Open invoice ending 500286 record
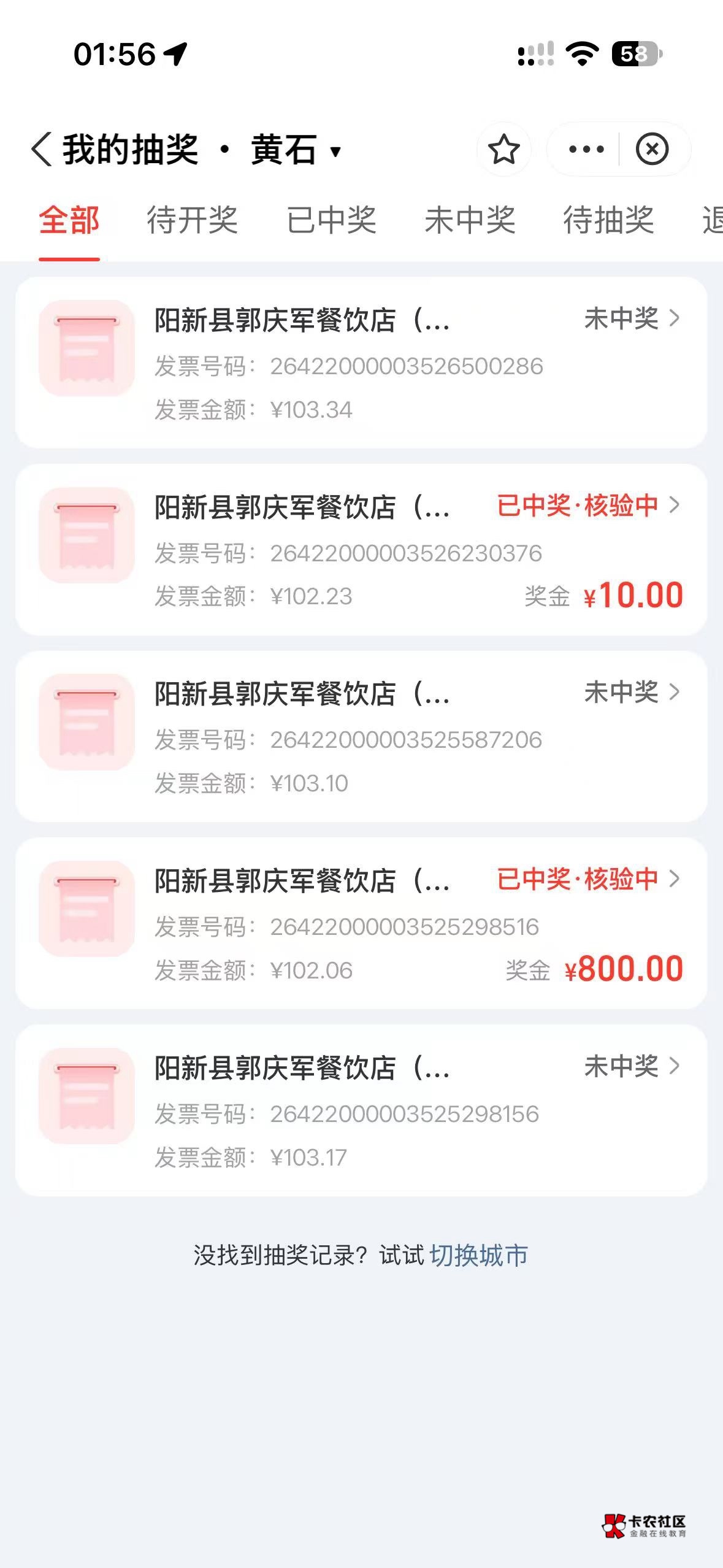This screenshot has height=1568, width=723. coord(361,363)
